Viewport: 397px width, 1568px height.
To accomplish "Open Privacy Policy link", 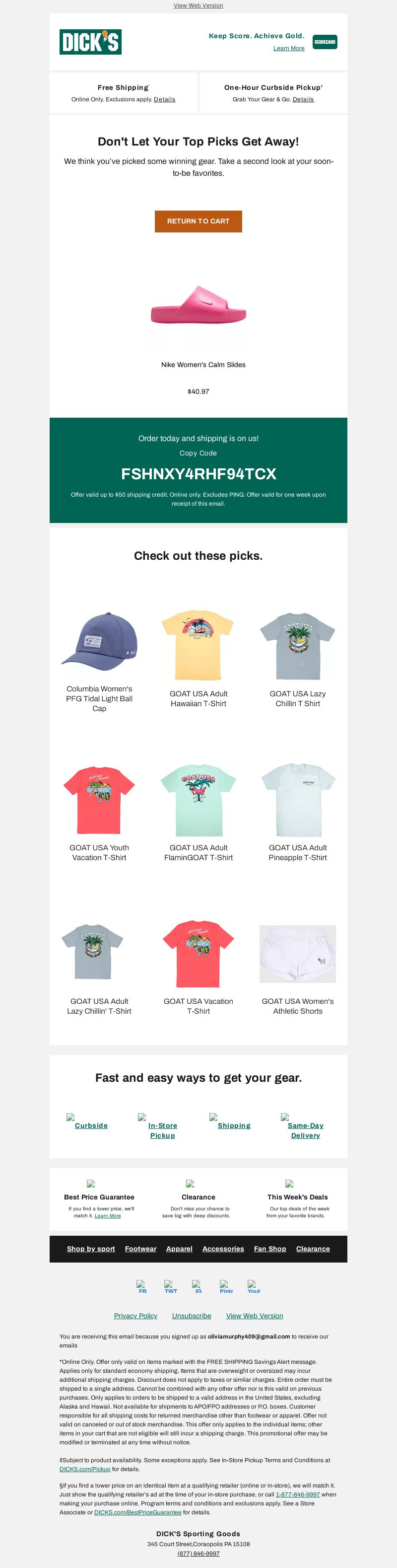I will point(135,1315).
